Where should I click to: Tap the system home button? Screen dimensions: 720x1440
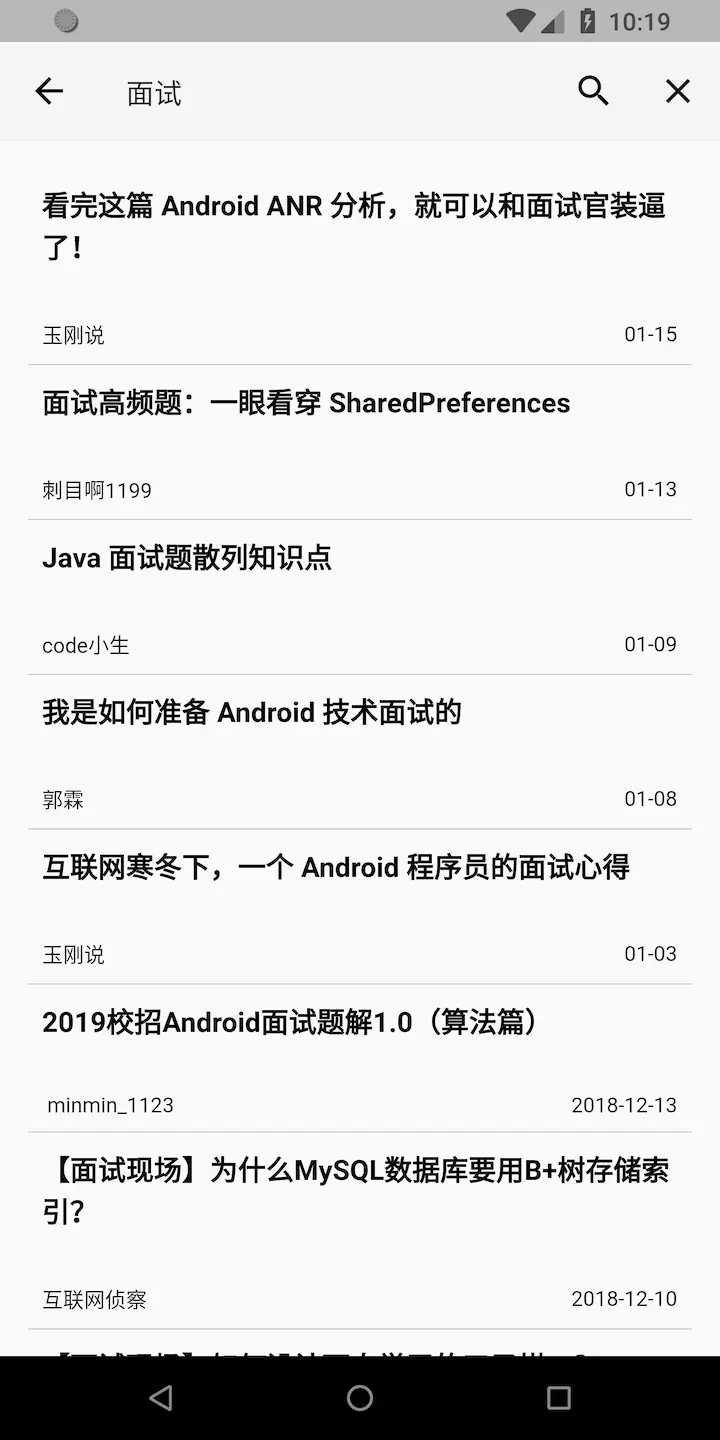[x=360, y=1398]
